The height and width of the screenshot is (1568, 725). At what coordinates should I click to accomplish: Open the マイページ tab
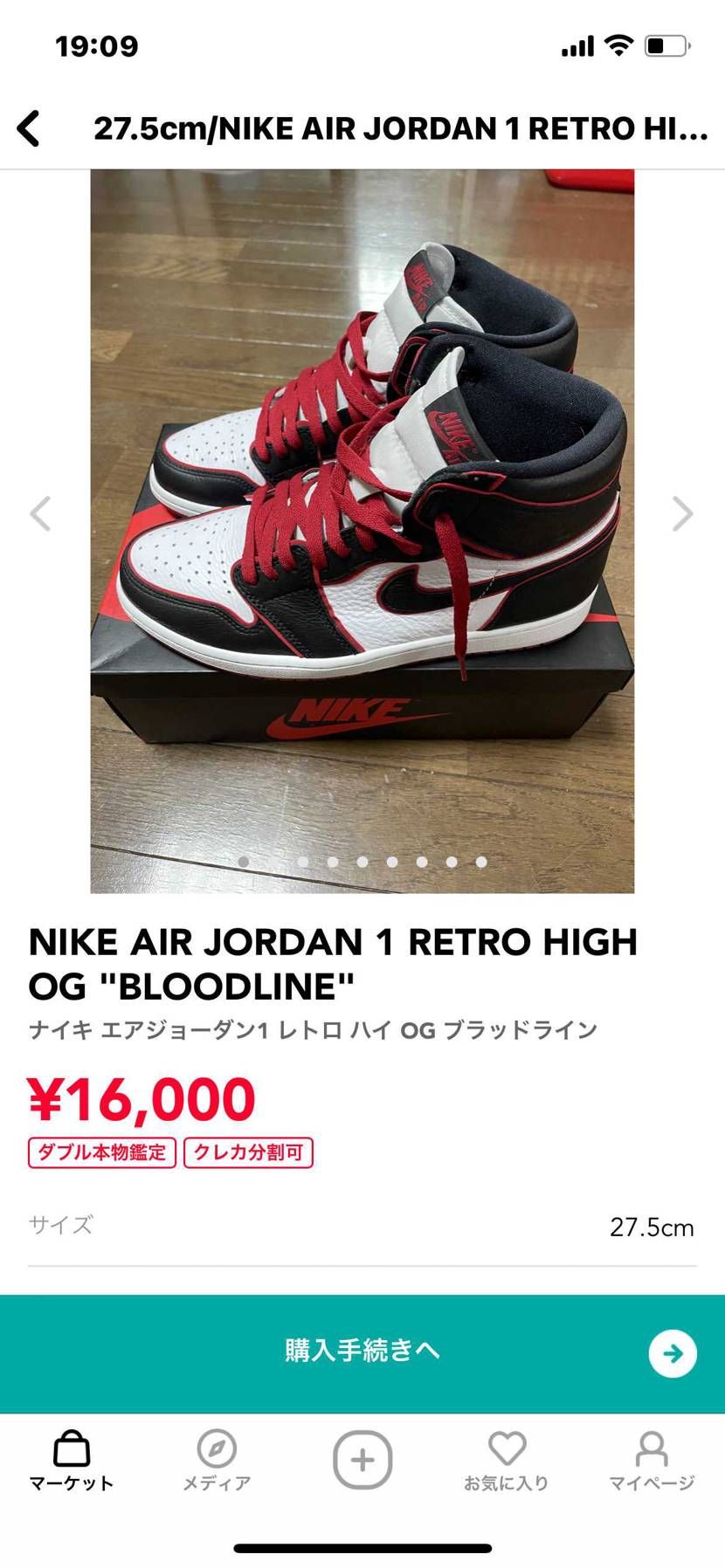(652, 1460)
